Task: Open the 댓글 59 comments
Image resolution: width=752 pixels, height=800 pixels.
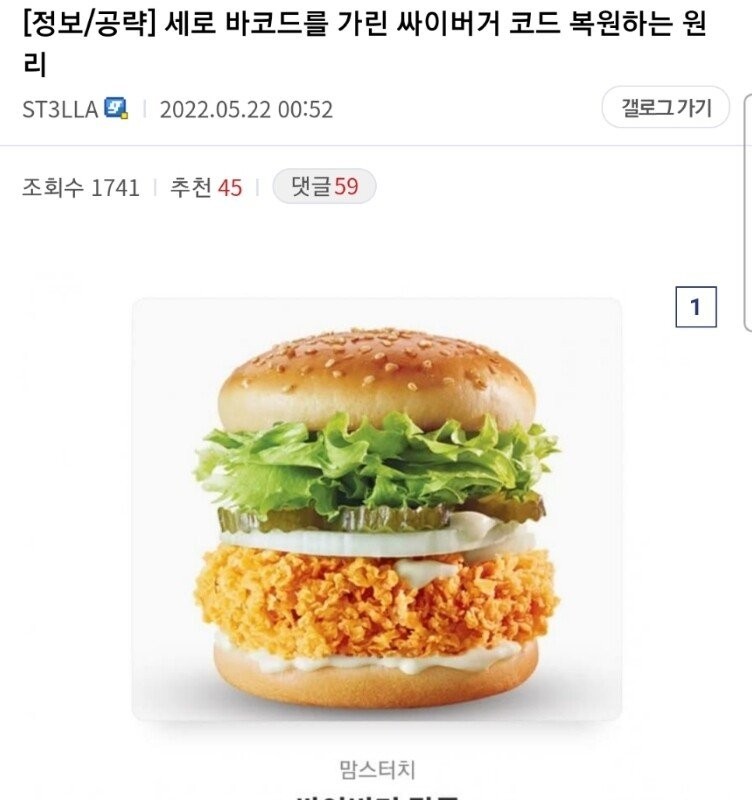Action: point(324,187)
